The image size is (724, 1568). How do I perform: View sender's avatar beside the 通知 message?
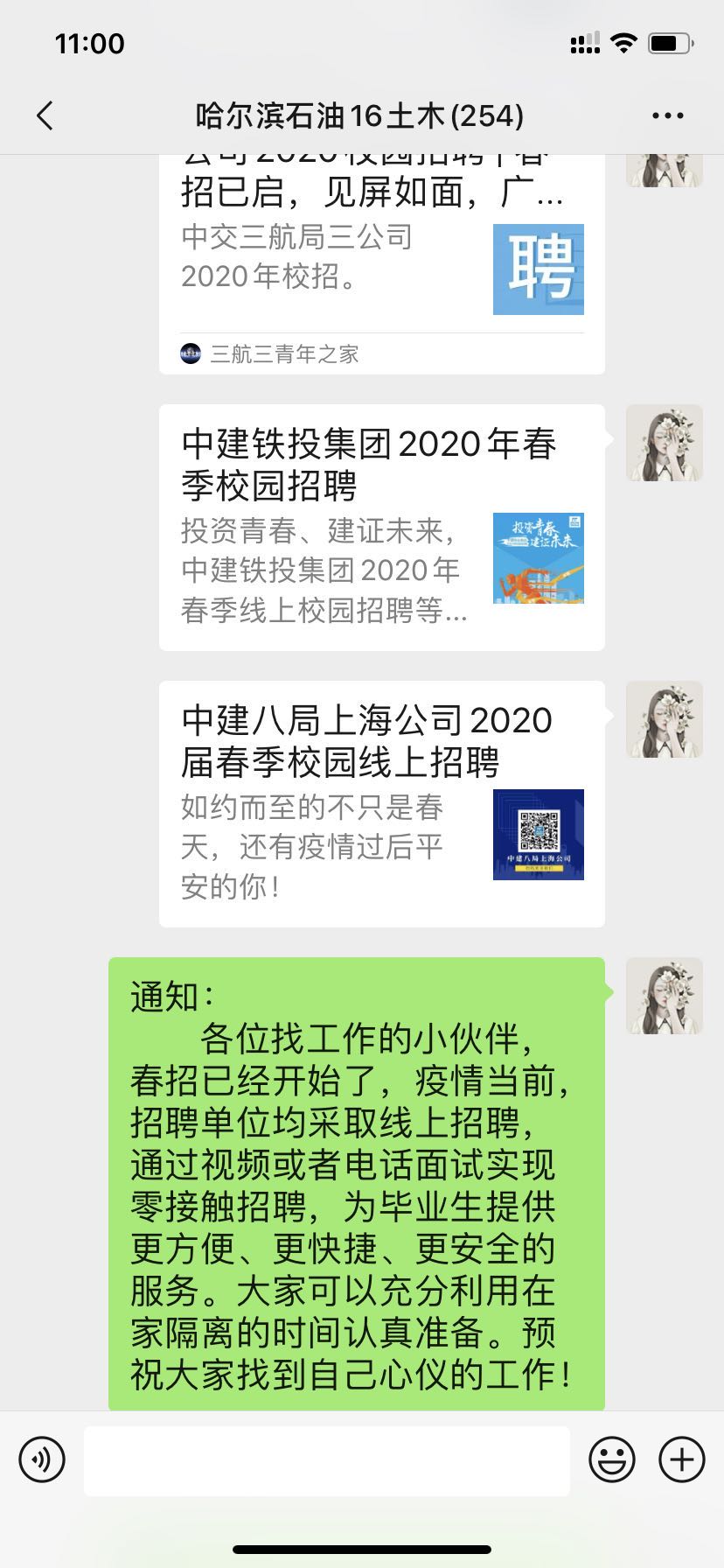click(664, 996)
